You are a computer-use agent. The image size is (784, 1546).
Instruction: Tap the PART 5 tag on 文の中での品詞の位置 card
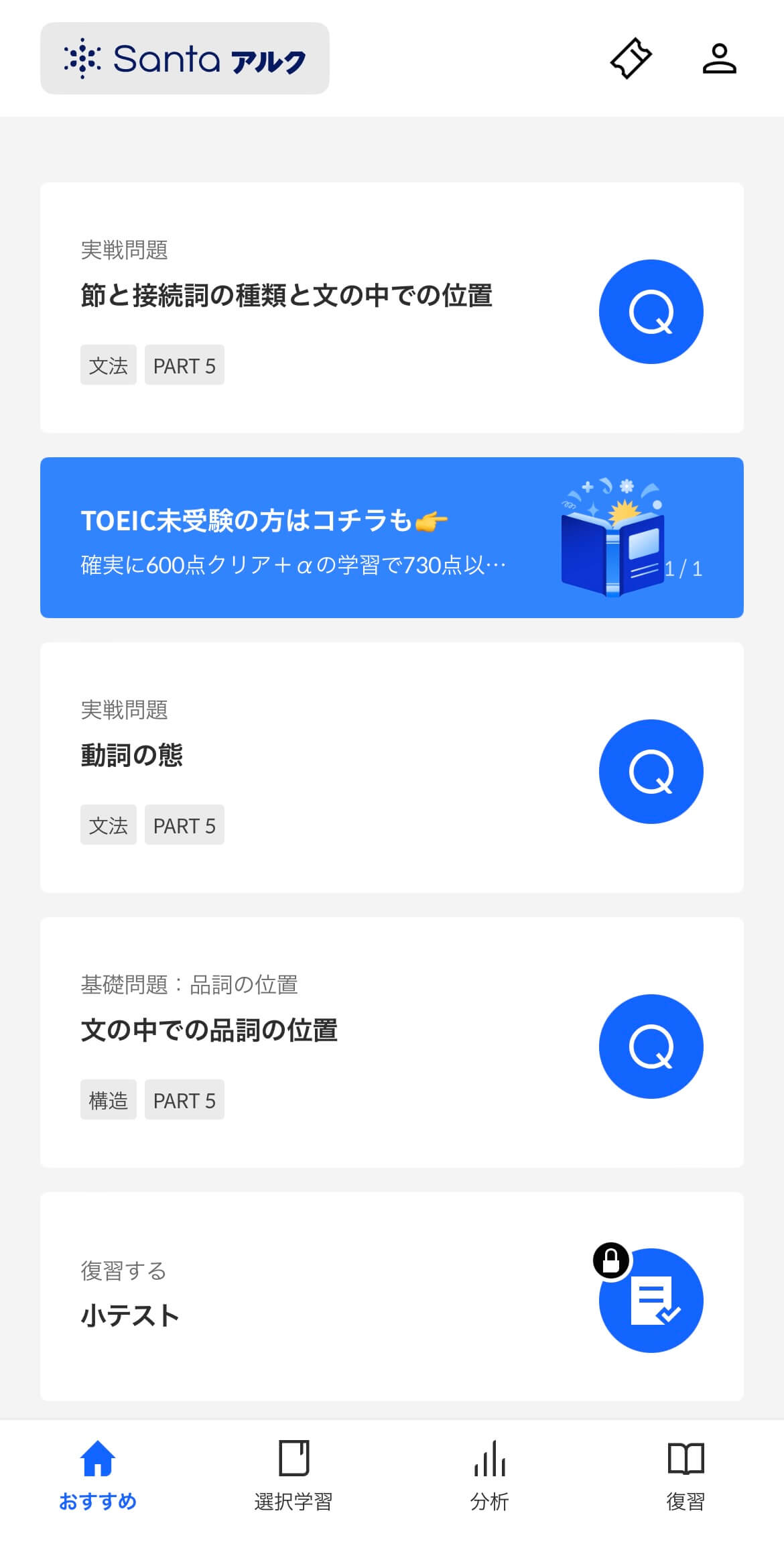tap(184, 1099)
